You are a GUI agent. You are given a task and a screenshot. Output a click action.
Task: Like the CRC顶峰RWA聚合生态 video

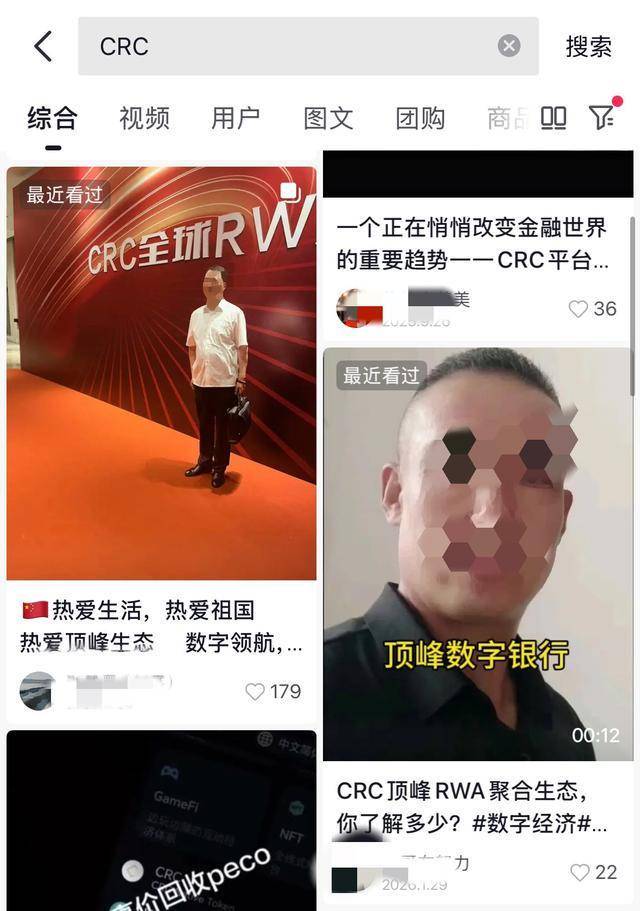580,872
